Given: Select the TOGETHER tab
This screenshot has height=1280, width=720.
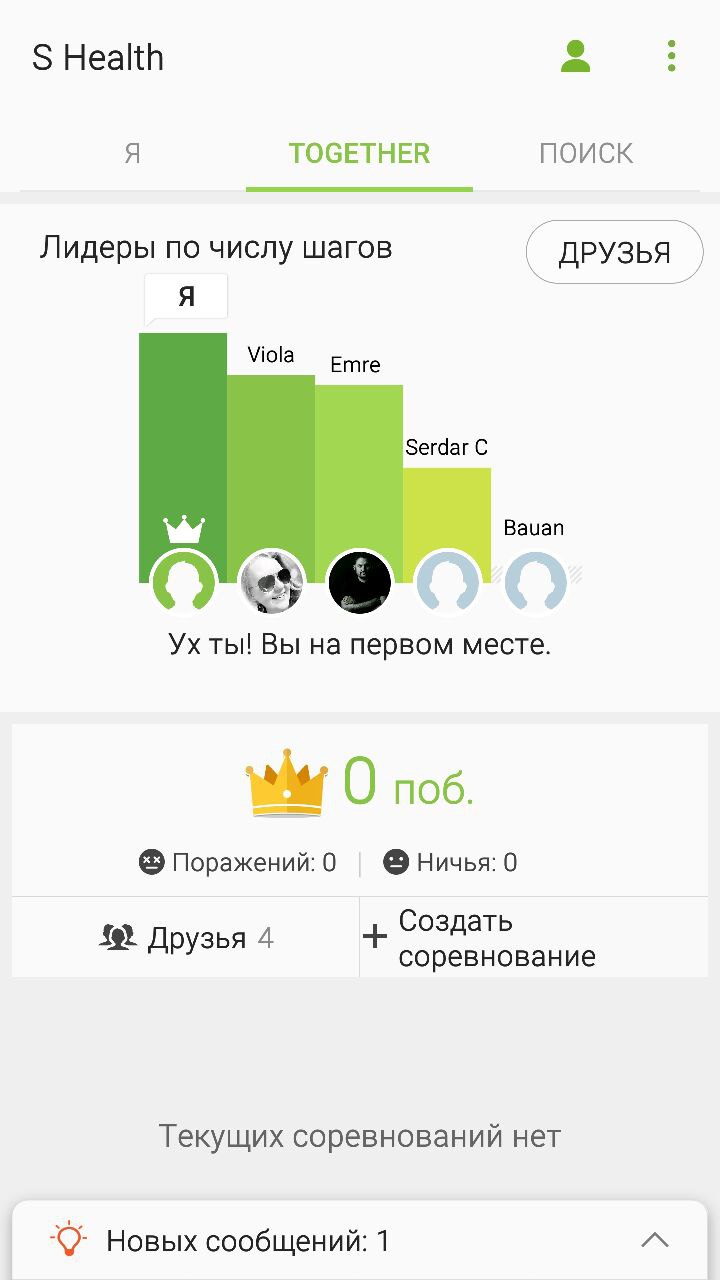Looking at the screenshot, I should pyautogui.click(x=359, y=154).
